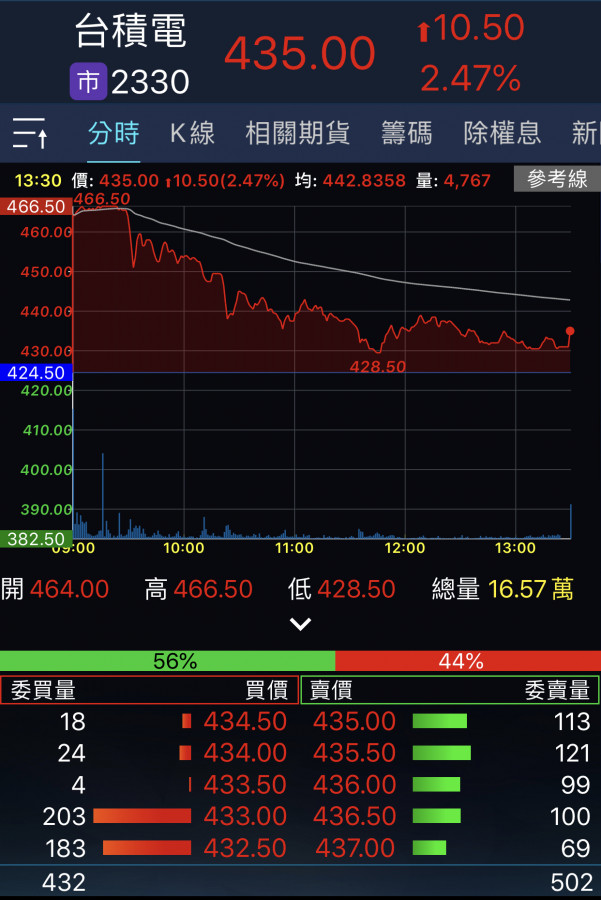
Task: Select bid price 434.50 row
Action: (245, 721)
